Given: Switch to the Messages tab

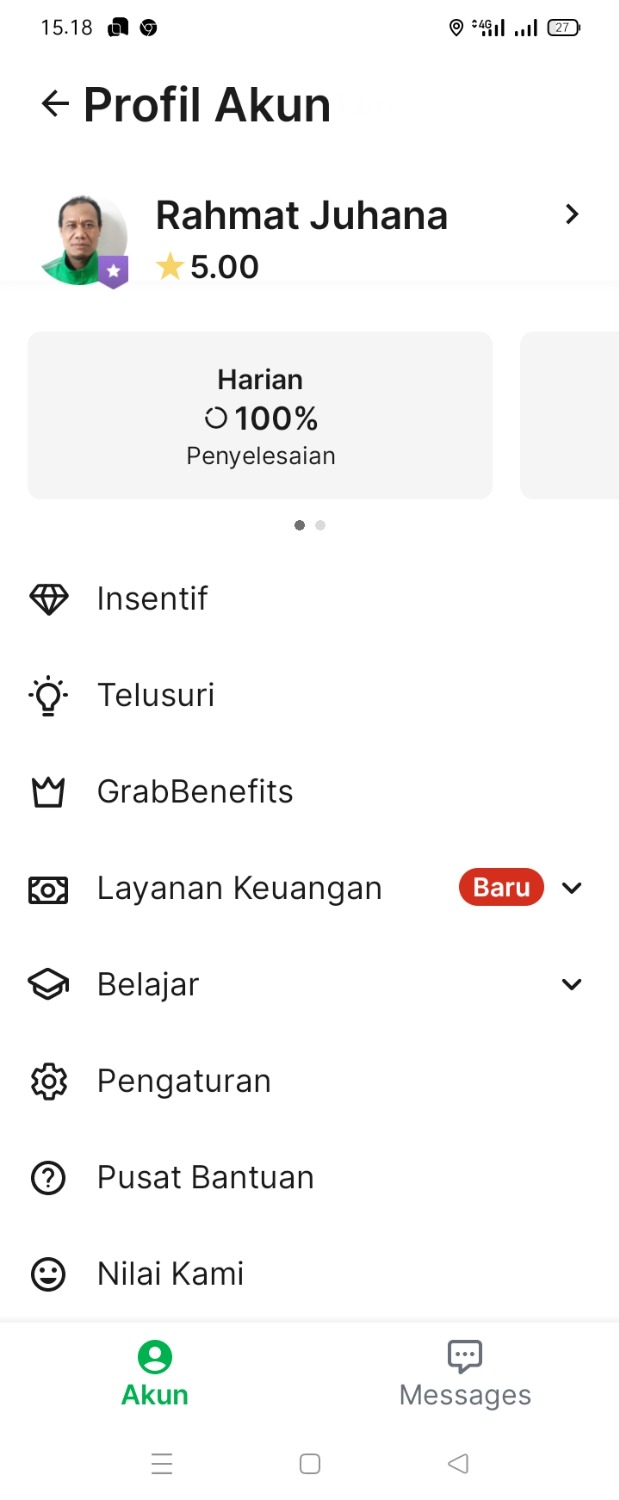Looking at the screenshot, I should (x=465, y=1374).
